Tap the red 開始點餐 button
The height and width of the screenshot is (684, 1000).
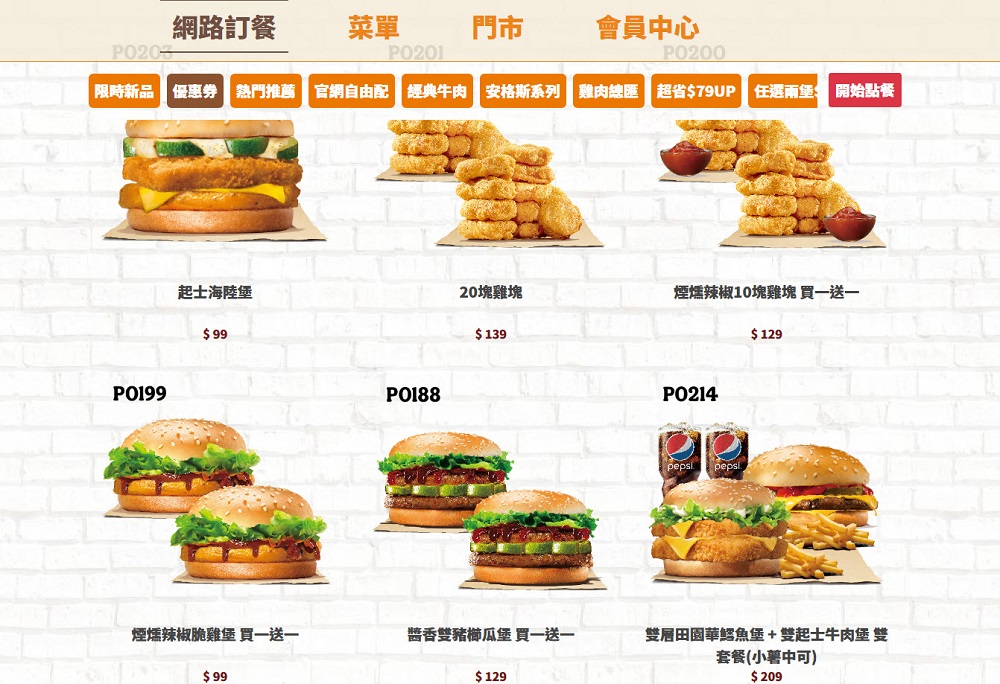(865, 90)
